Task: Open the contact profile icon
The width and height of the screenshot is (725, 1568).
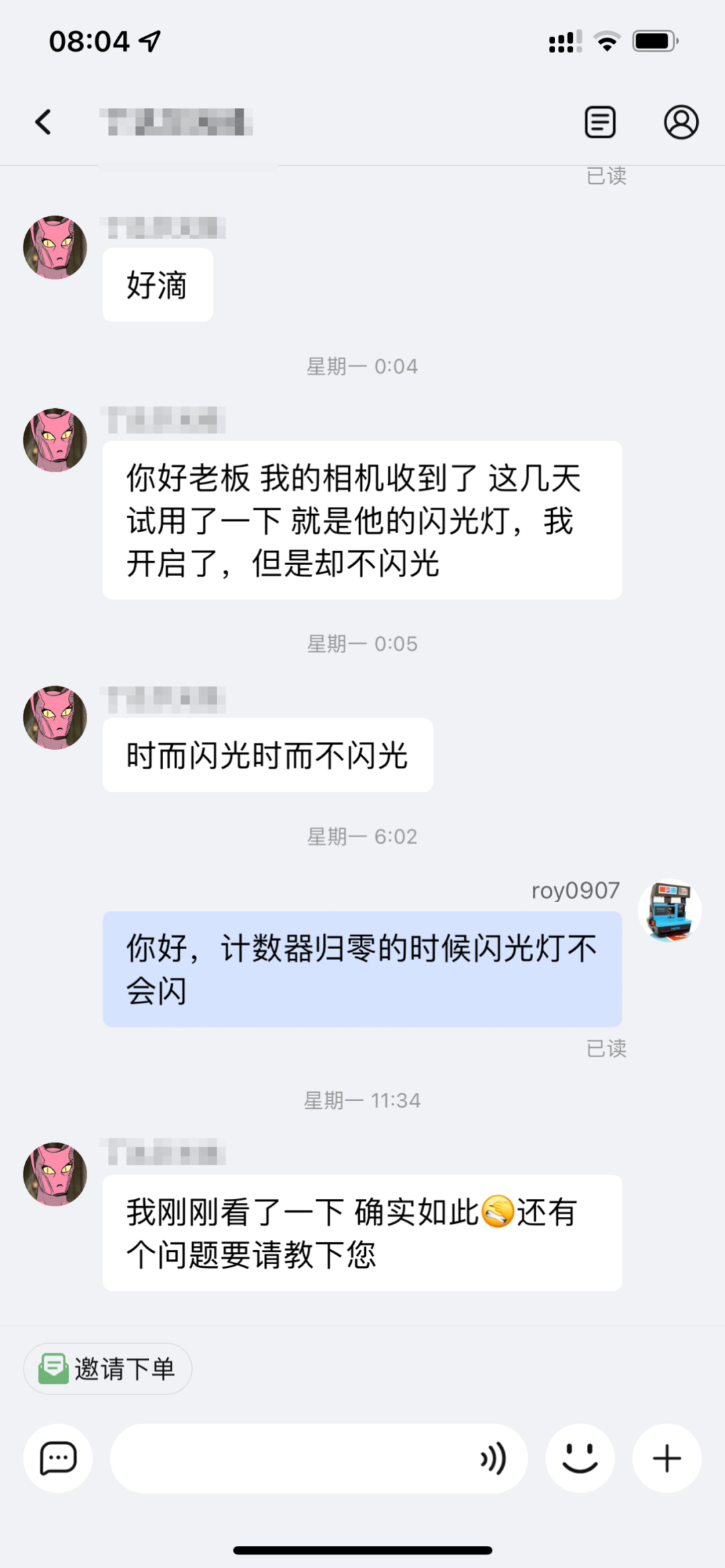Action: pos(681,122)
